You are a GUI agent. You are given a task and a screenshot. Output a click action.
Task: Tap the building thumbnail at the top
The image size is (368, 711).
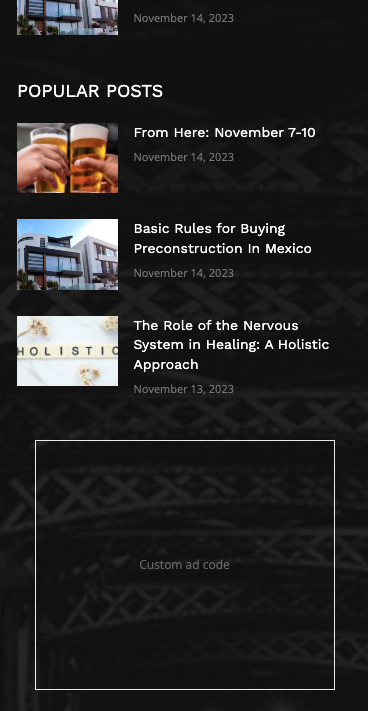68,17
